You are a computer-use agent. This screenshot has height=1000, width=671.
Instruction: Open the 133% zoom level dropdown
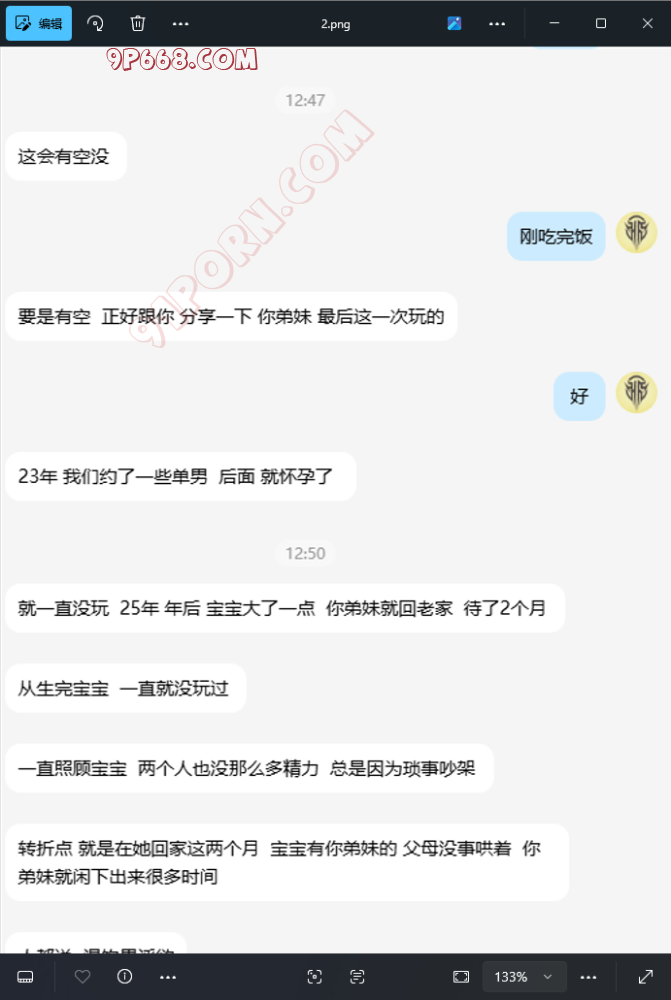[x=547, y=976]
